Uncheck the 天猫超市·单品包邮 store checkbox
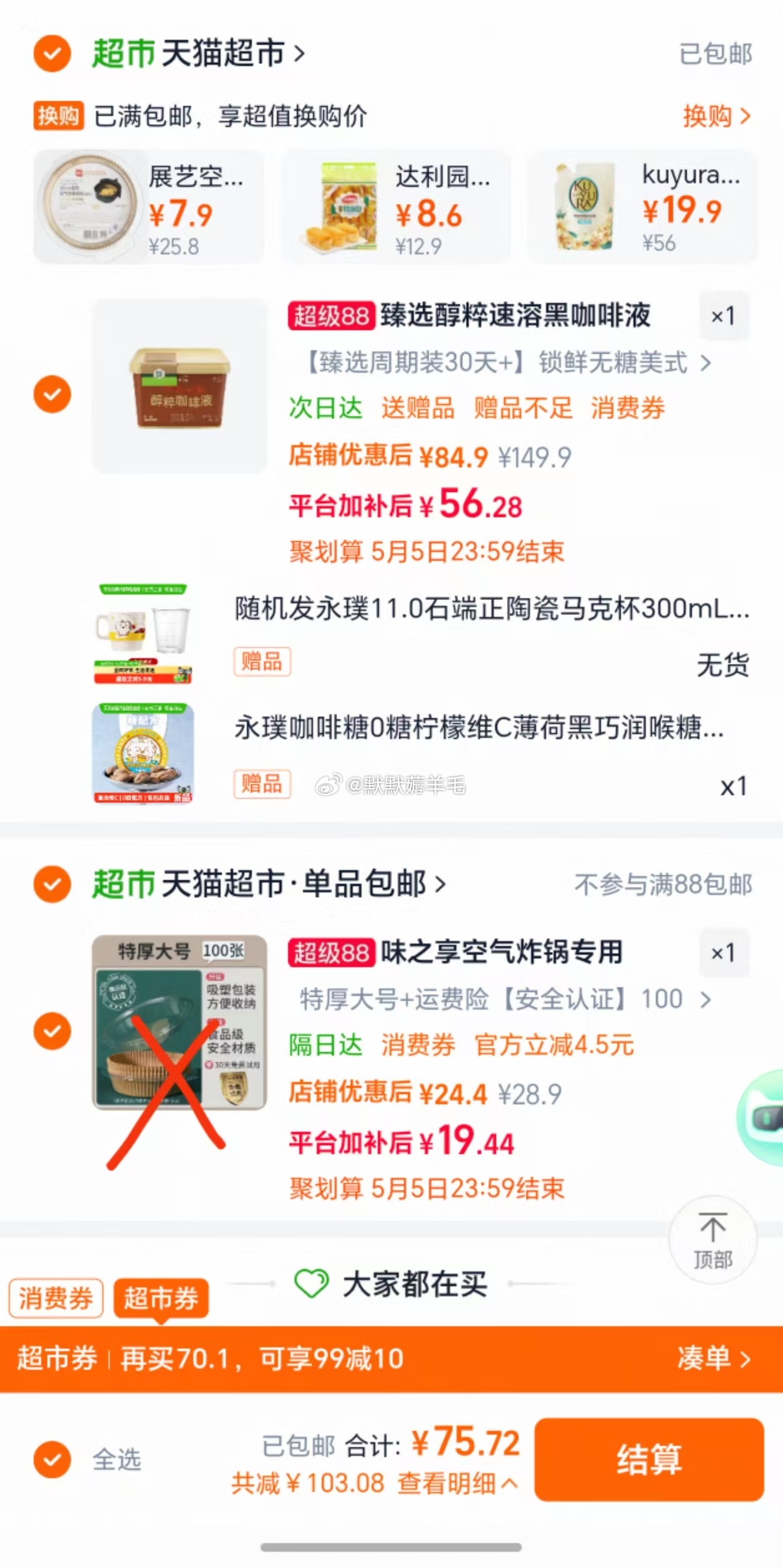The width and height of the screenshot is (783, 1568). (x=52, y=884)
